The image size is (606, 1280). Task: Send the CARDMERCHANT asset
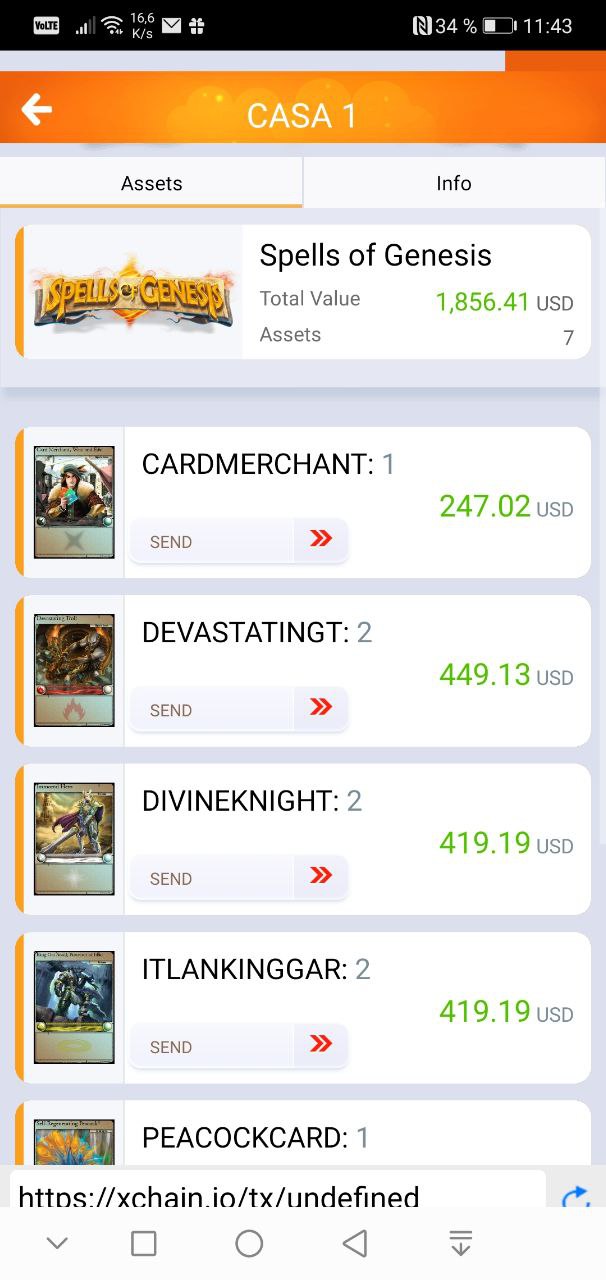click(211, 541)
